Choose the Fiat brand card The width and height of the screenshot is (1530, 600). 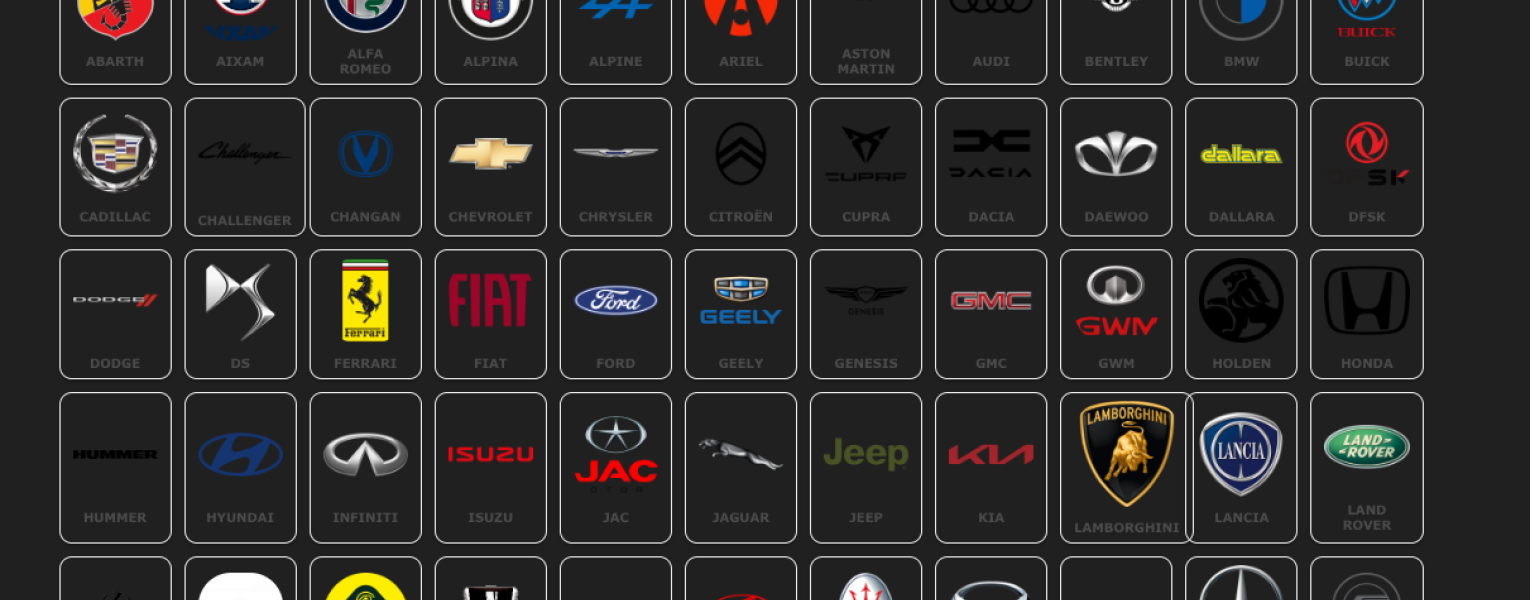pos(490,313)
